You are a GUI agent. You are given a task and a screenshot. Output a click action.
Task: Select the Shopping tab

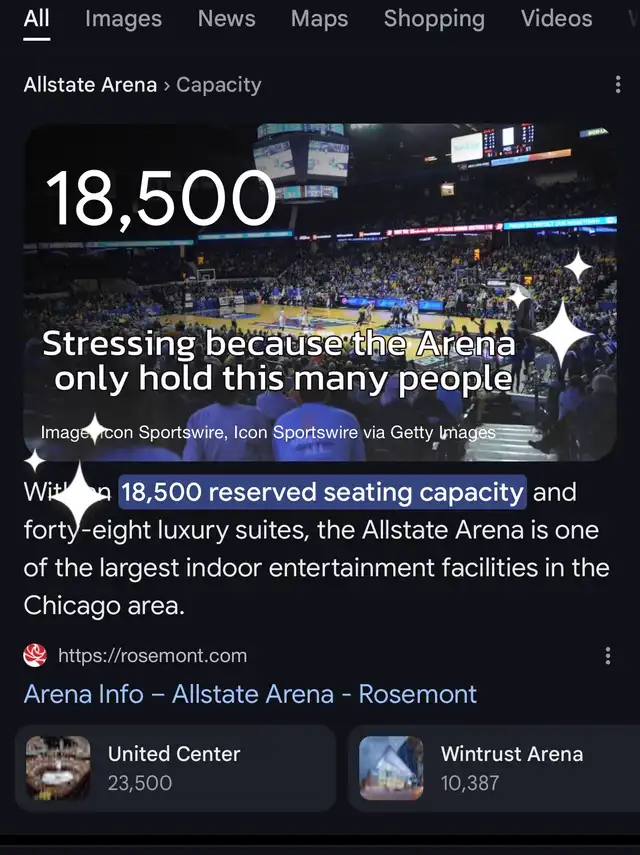(434, 19)
